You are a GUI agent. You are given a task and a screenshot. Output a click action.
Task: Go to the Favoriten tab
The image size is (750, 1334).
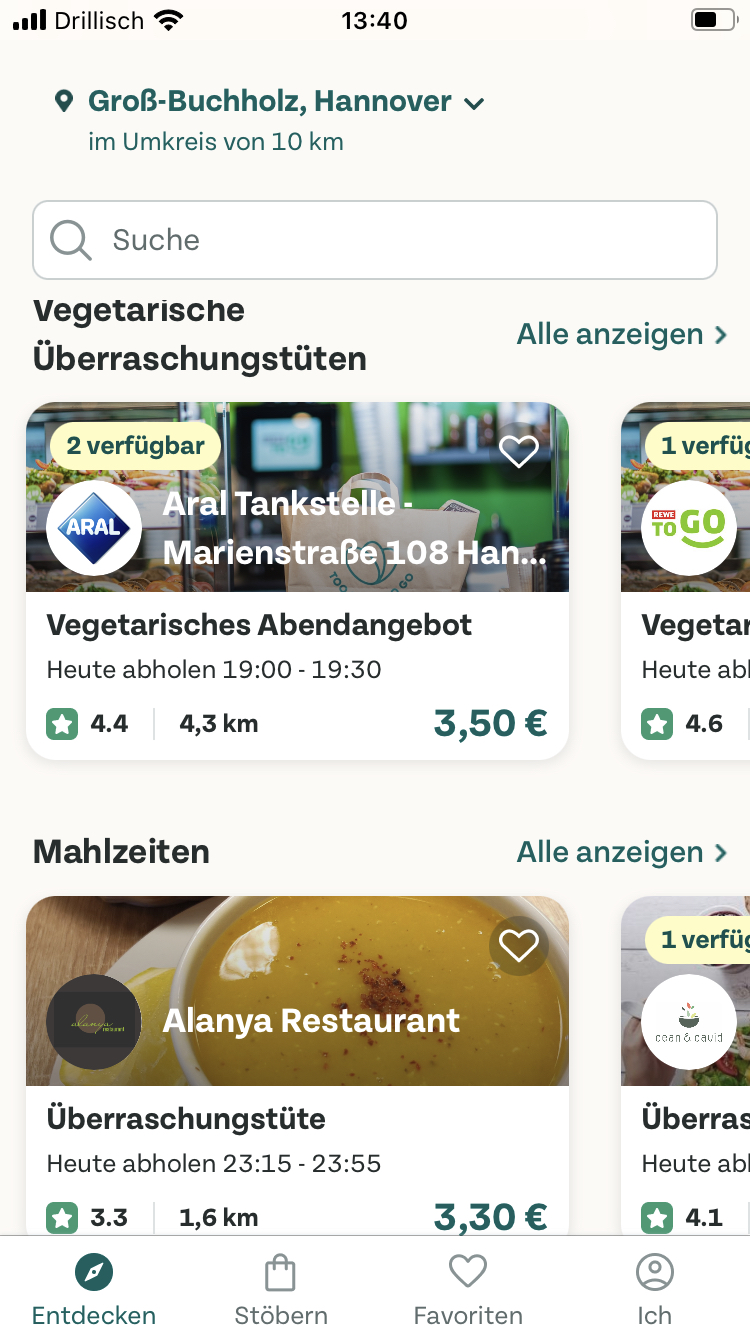(x=468, y=1290)
